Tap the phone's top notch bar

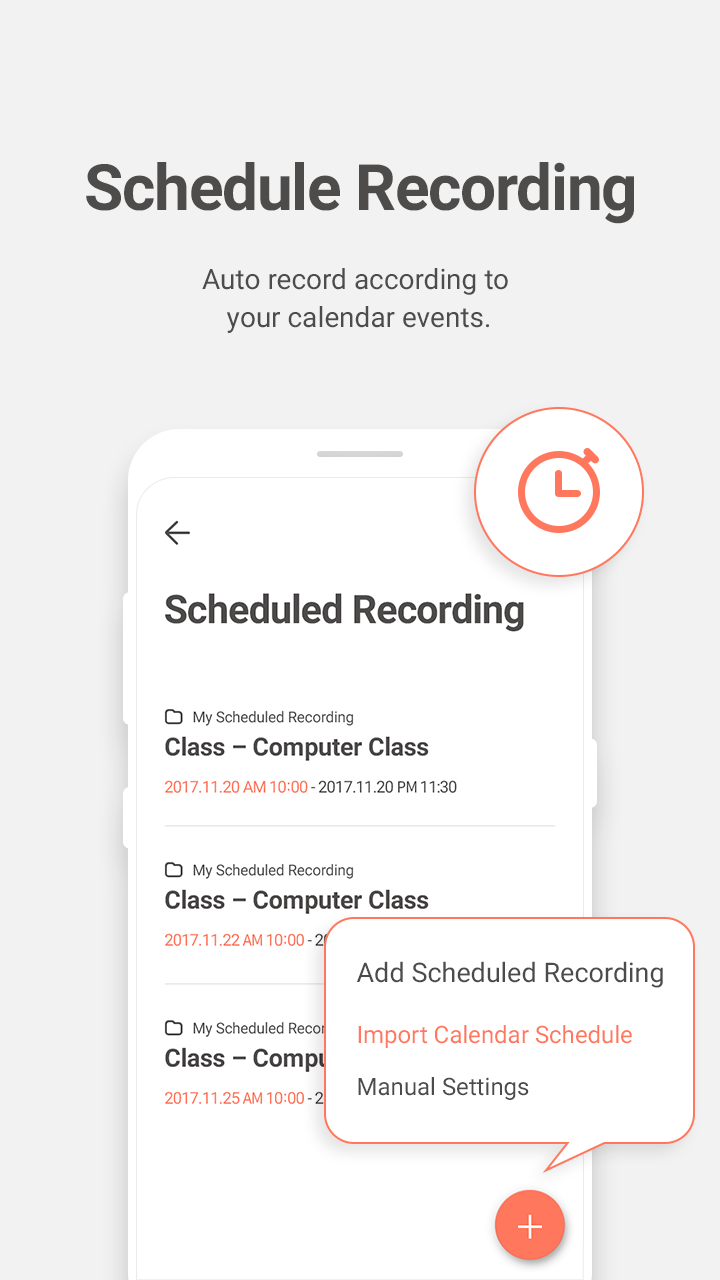point(360,452)
